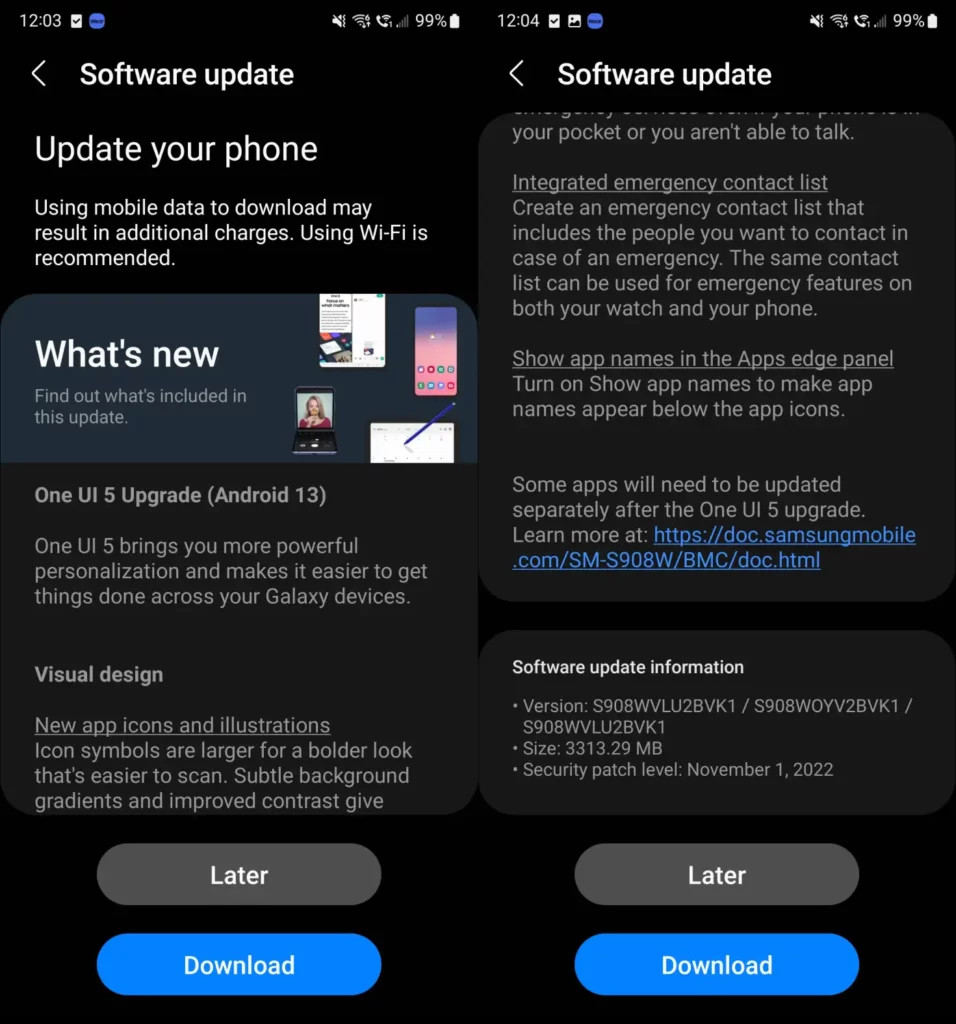Go back from the Update your phone screen

click(x=39, y=74)
